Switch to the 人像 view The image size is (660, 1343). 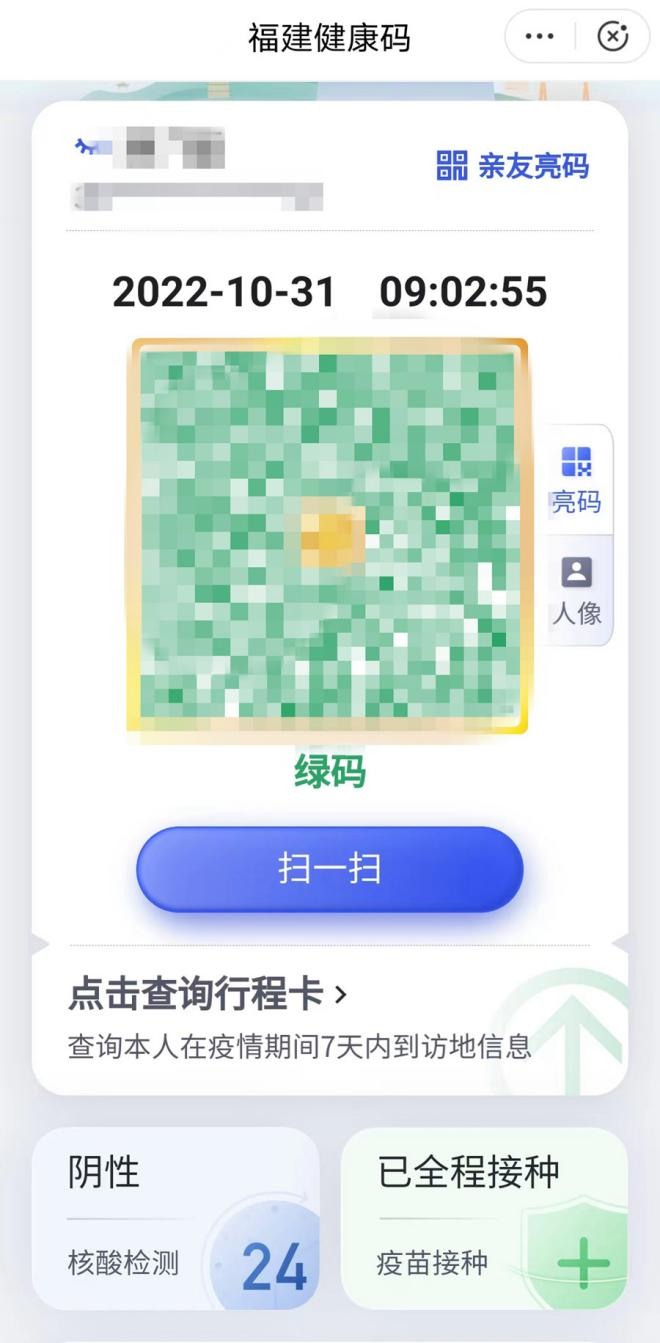tap(577, 592)
